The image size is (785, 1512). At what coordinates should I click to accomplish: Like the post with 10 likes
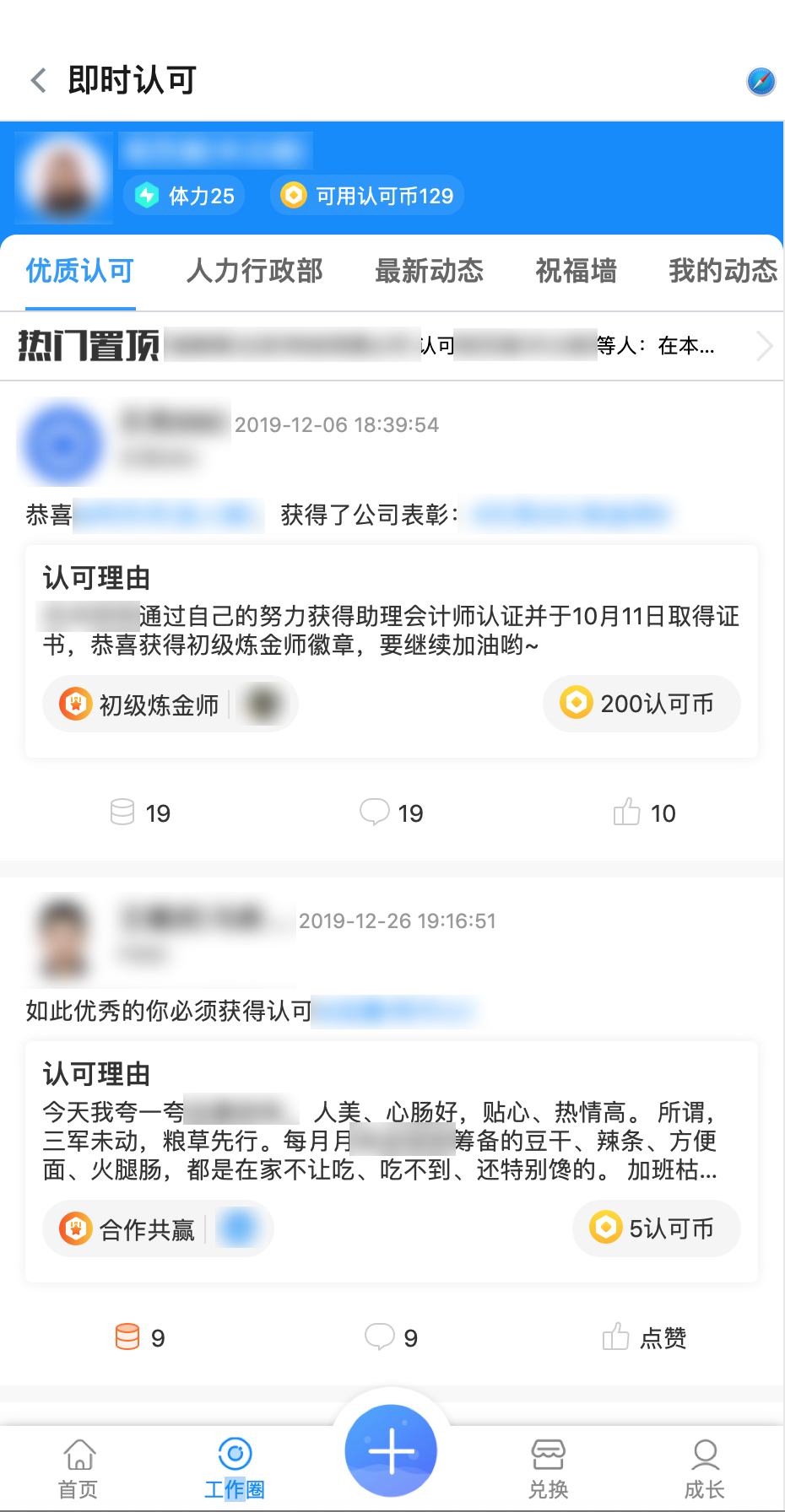point(644,813)
